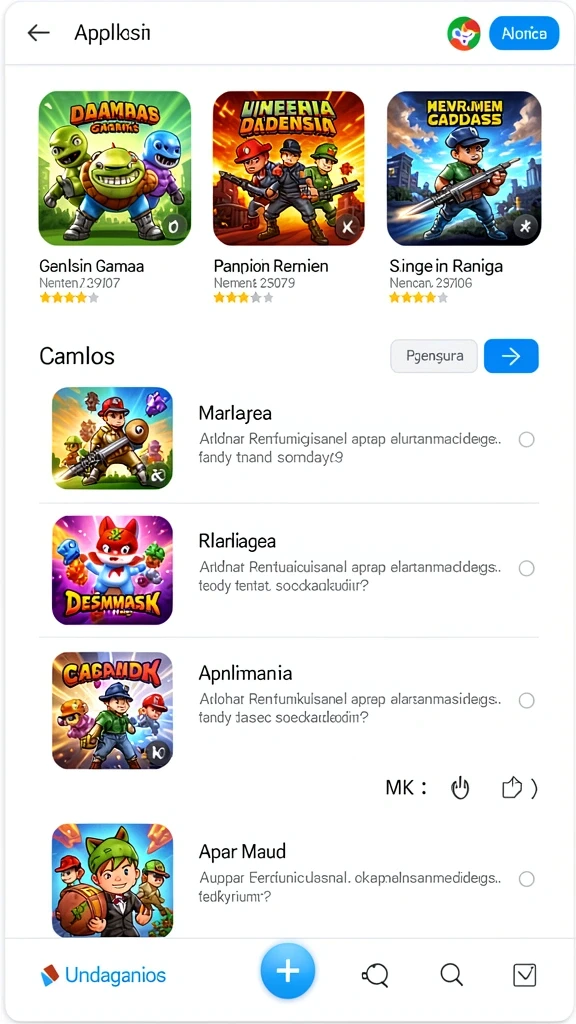Select the radio button for Rlarliagea
Viewport: 576px width, 1024px height.
(526, 568)
